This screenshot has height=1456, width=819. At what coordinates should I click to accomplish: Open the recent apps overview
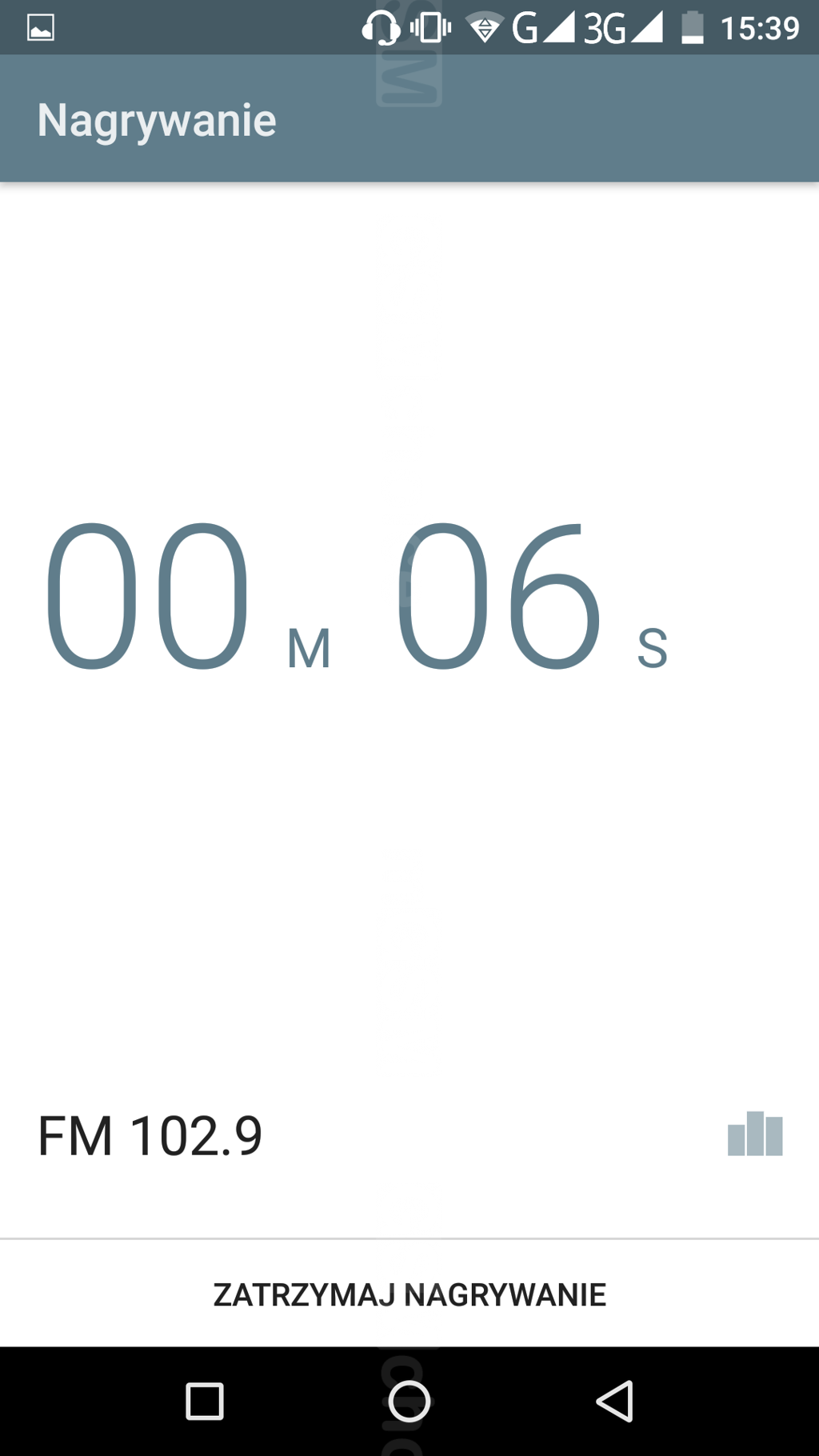click(205, 1401)
